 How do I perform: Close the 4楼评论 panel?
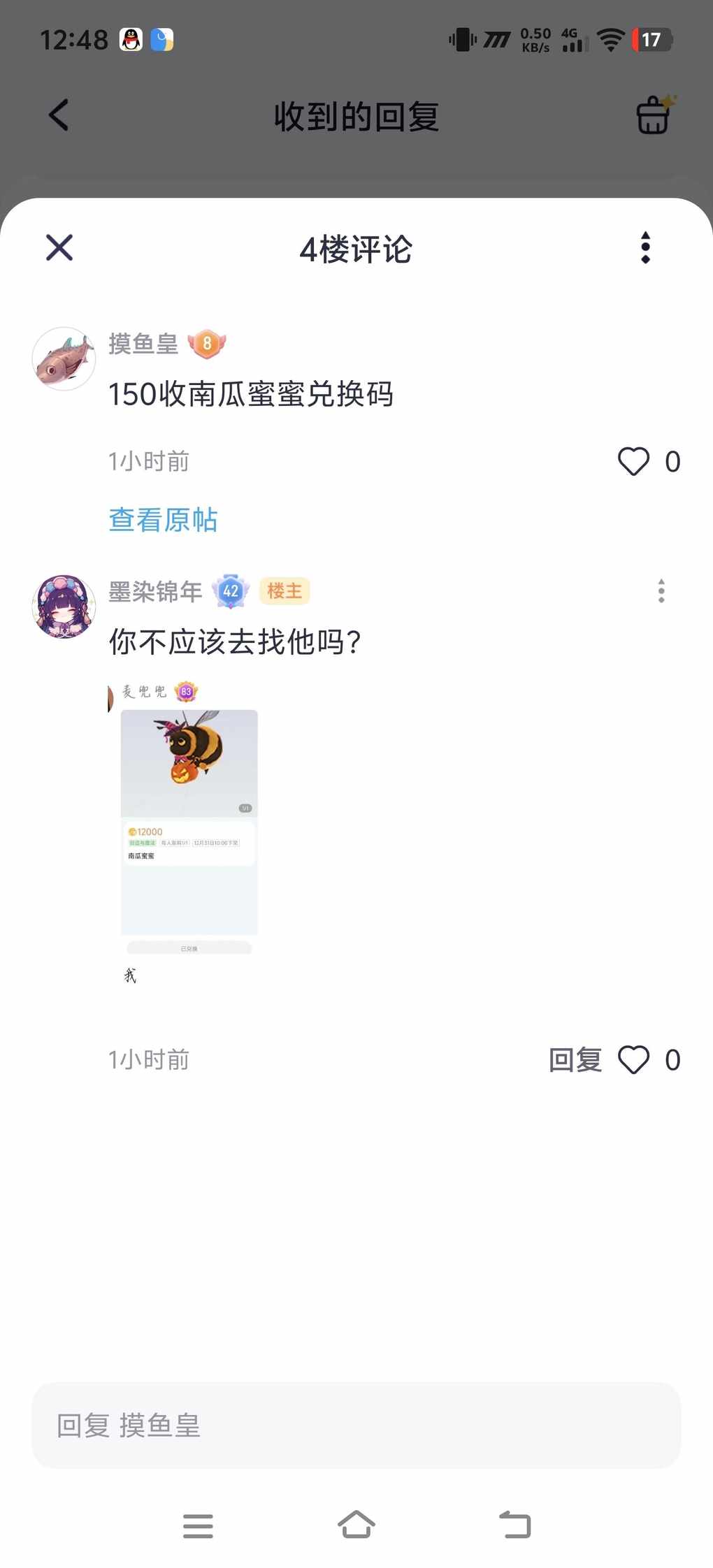pos(59,247)
